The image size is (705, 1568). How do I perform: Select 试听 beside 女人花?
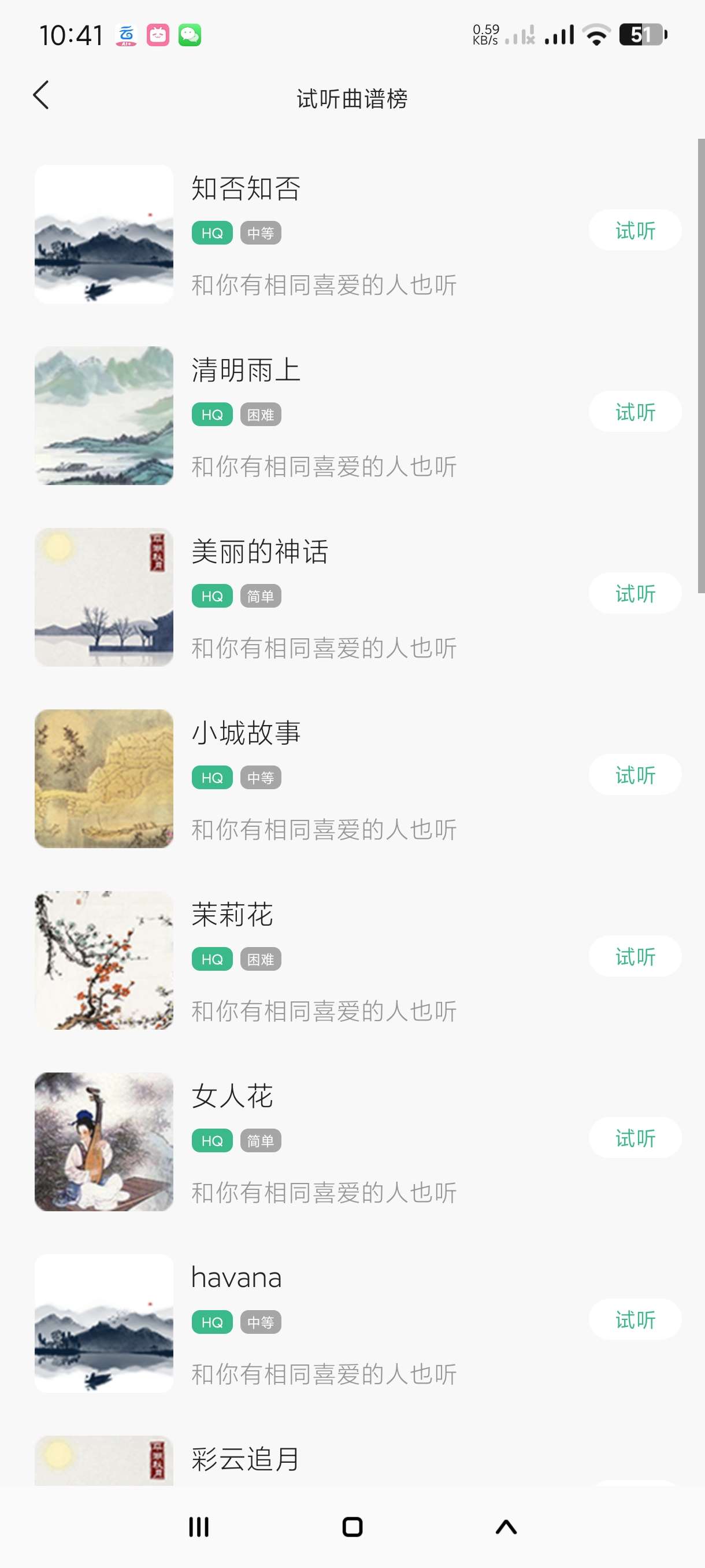[x=634, y=1137]
